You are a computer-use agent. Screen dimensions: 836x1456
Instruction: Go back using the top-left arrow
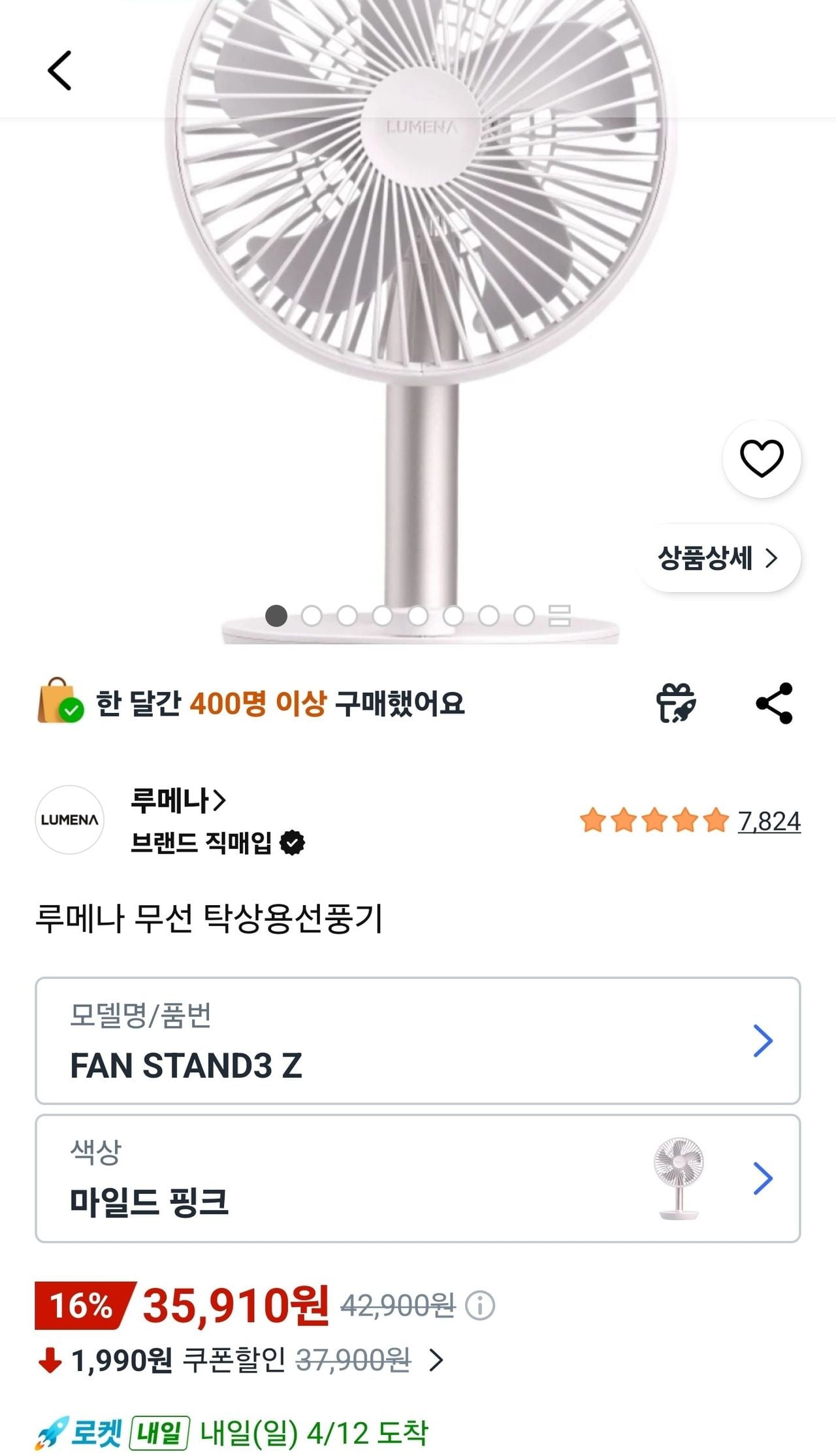(59, 70)
